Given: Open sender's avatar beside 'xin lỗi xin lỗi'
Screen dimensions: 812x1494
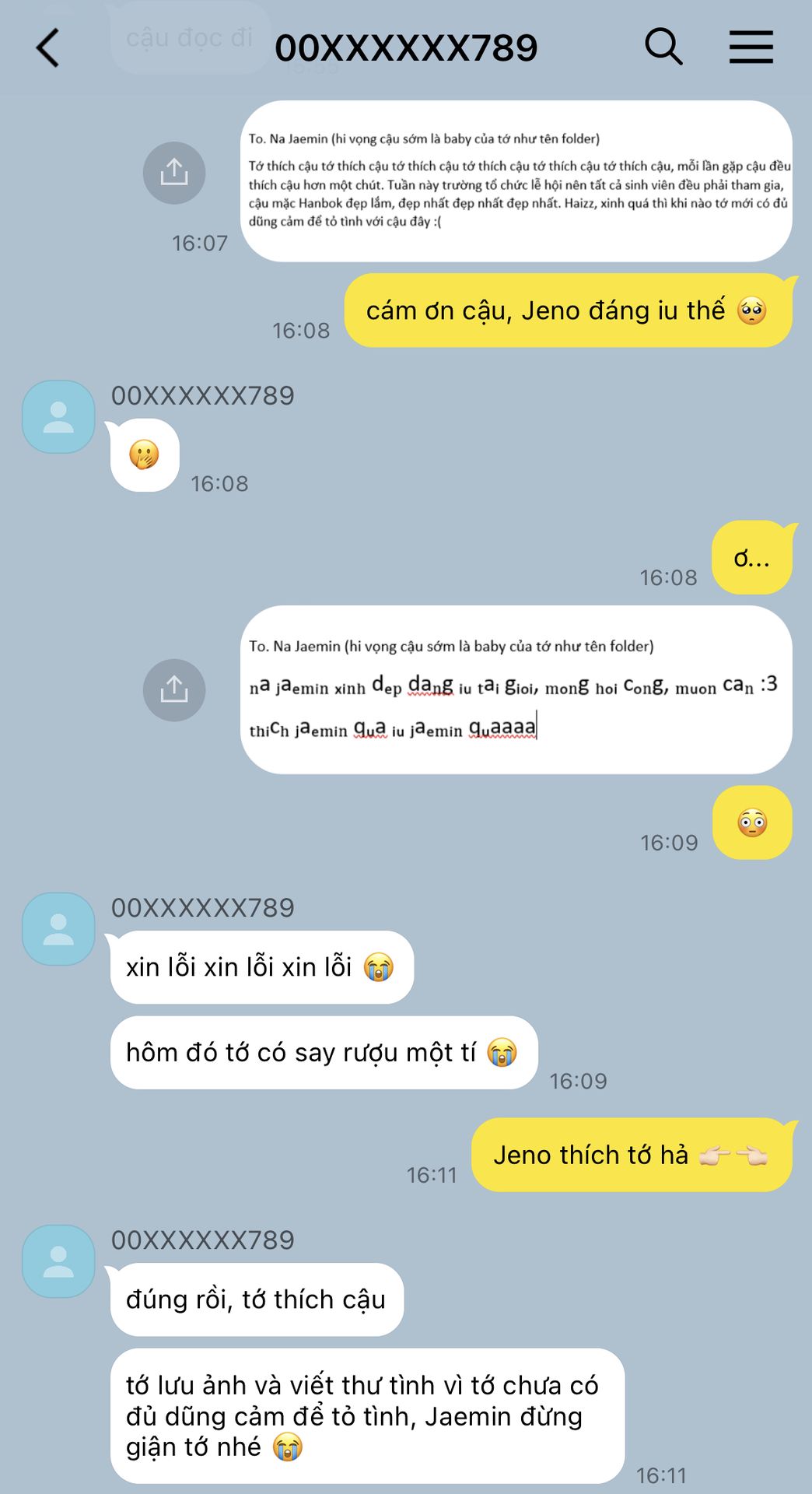Looking at the screenshot, I should pyautogui.click(x=58, y=929).
